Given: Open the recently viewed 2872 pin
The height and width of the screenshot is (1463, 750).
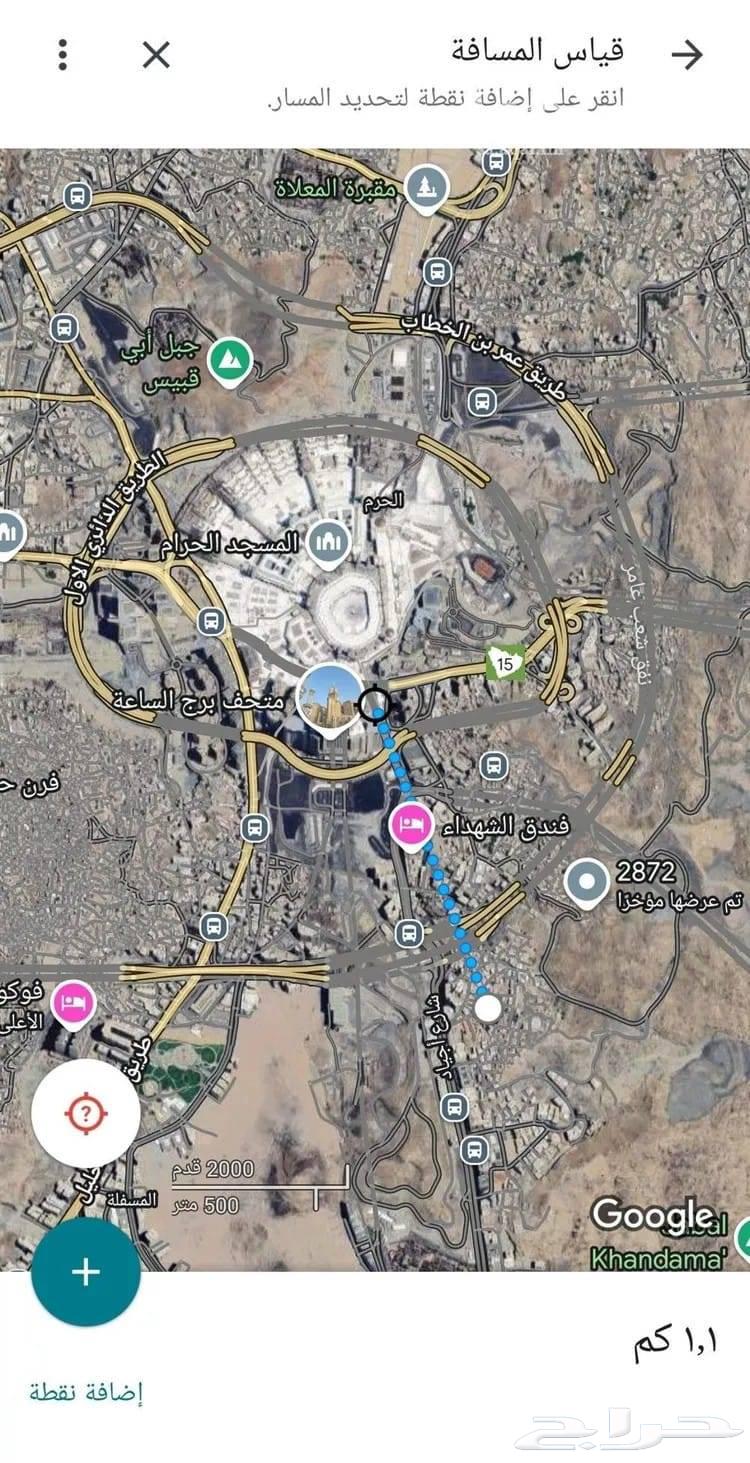Looking at the screenshot, I should (x=586, y=882).
